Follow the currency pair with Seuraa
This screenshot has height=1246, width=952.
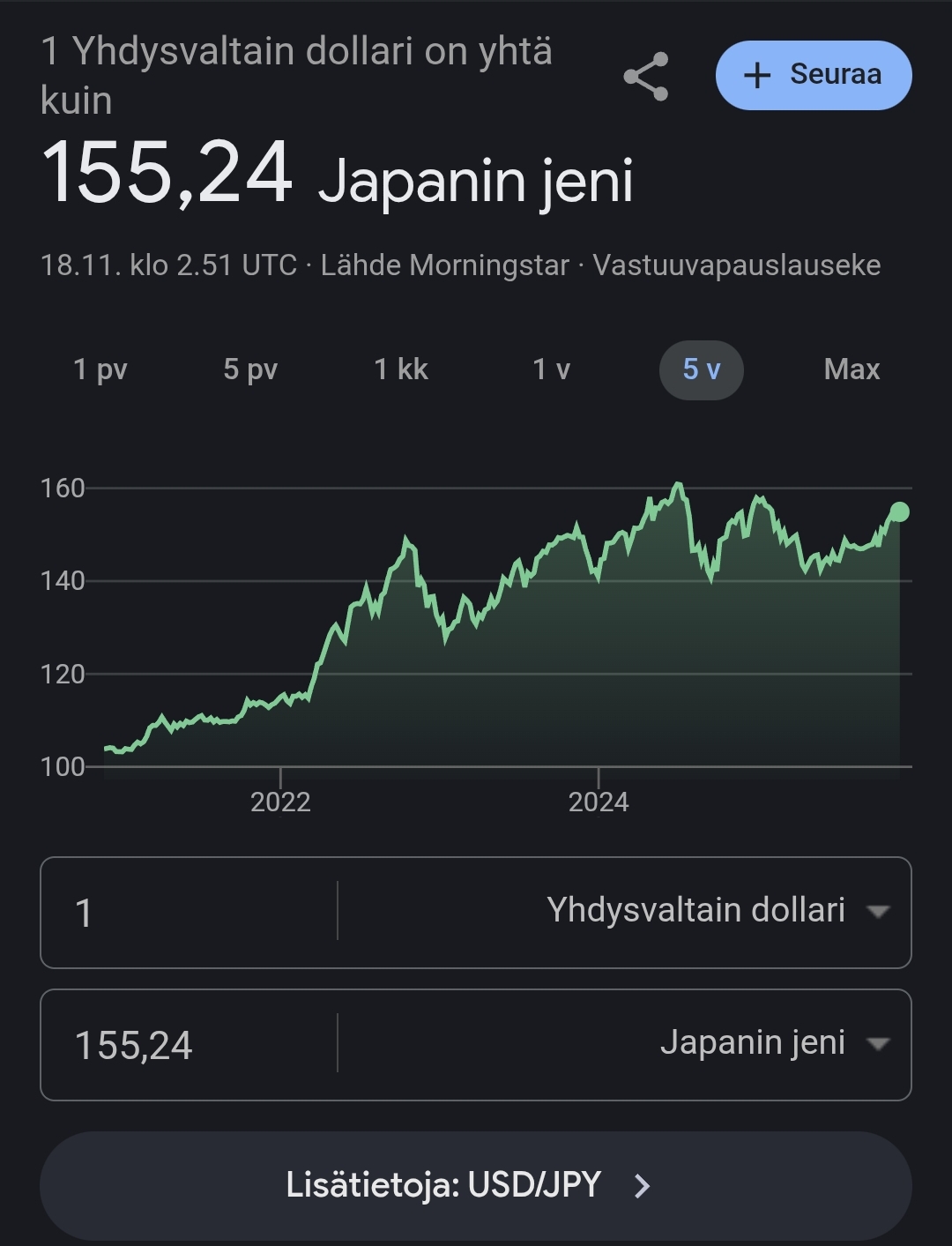click(813, 75)
